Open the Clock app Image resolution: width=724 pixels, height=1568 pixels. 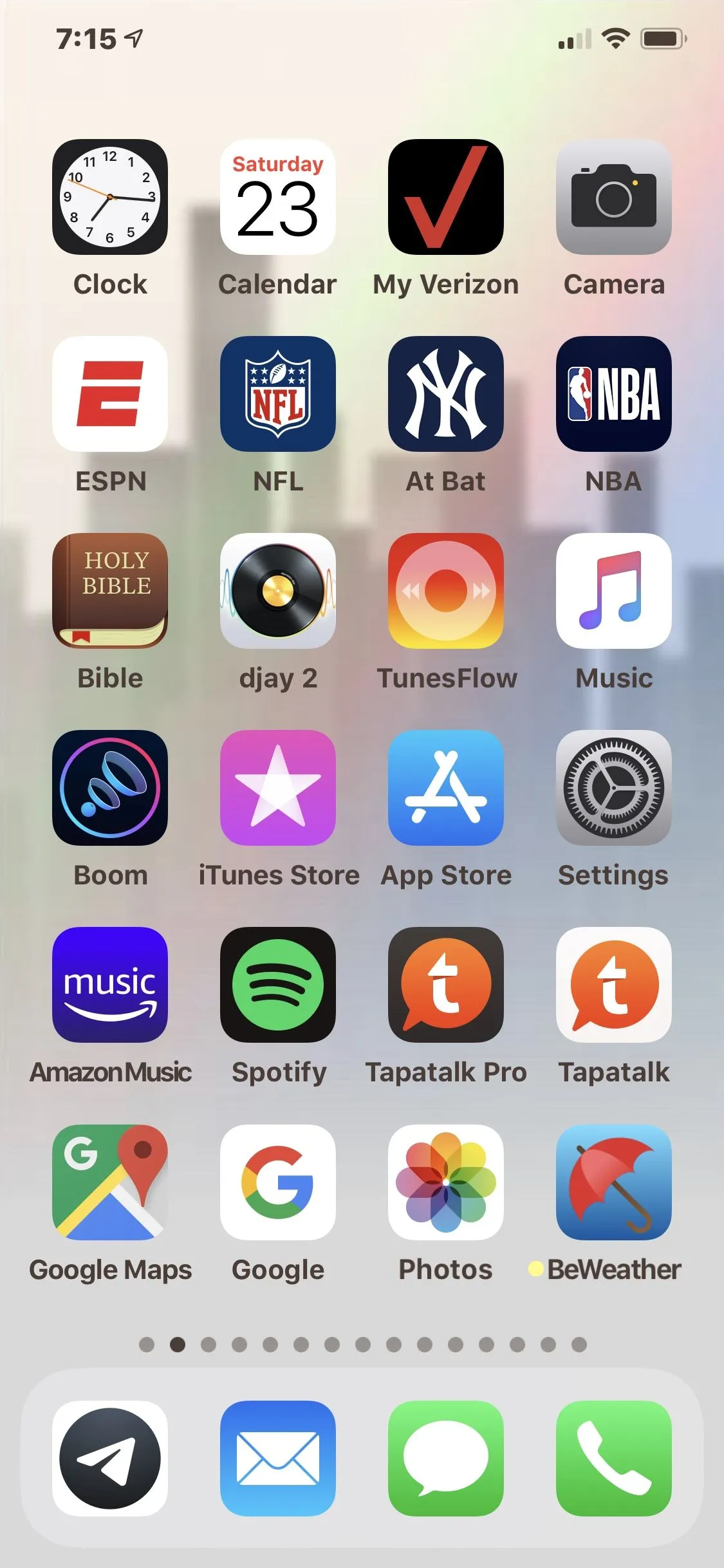pos(110,197)
